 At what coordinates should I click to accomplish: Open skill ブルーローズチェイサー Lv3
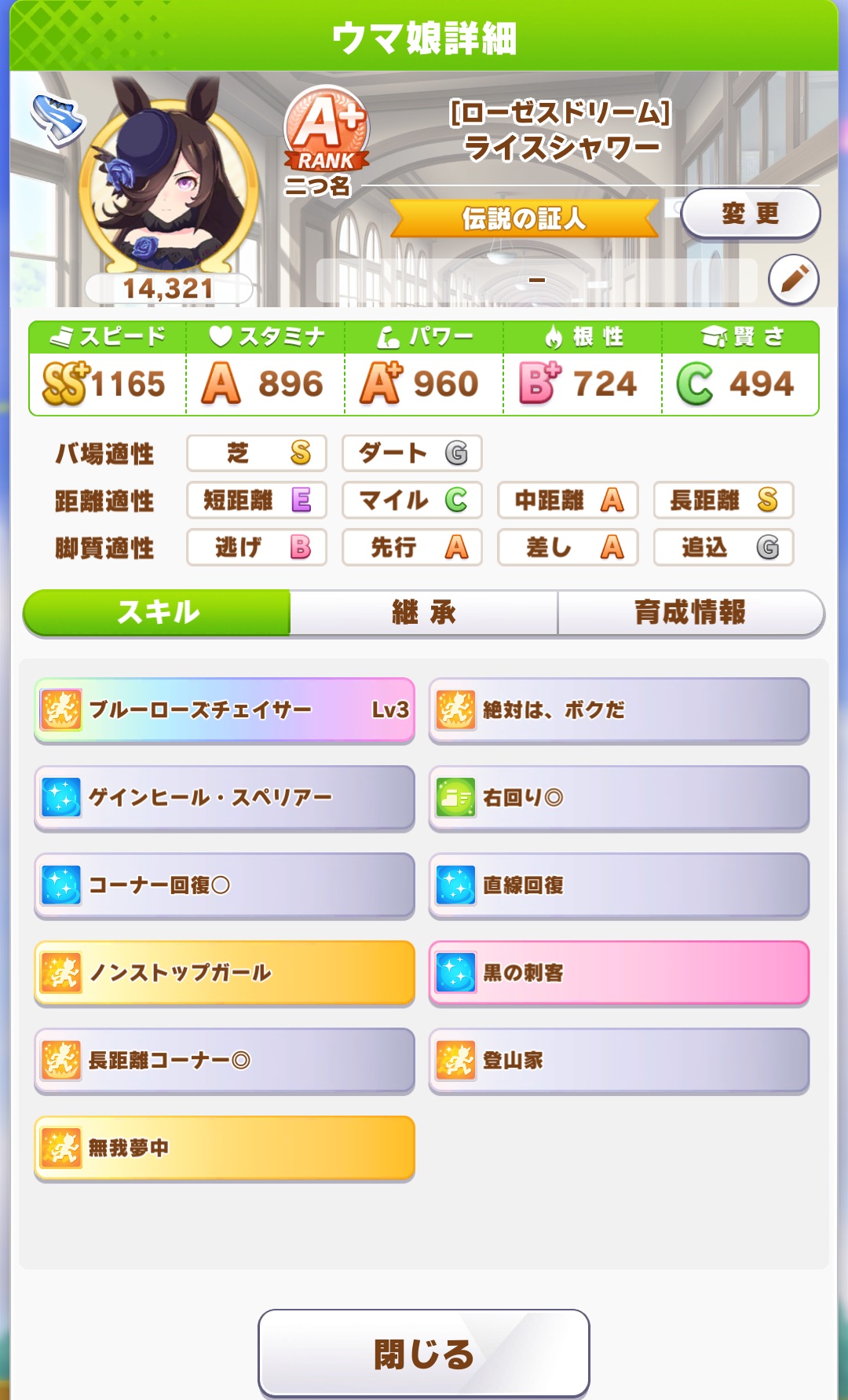coord(225,710)
